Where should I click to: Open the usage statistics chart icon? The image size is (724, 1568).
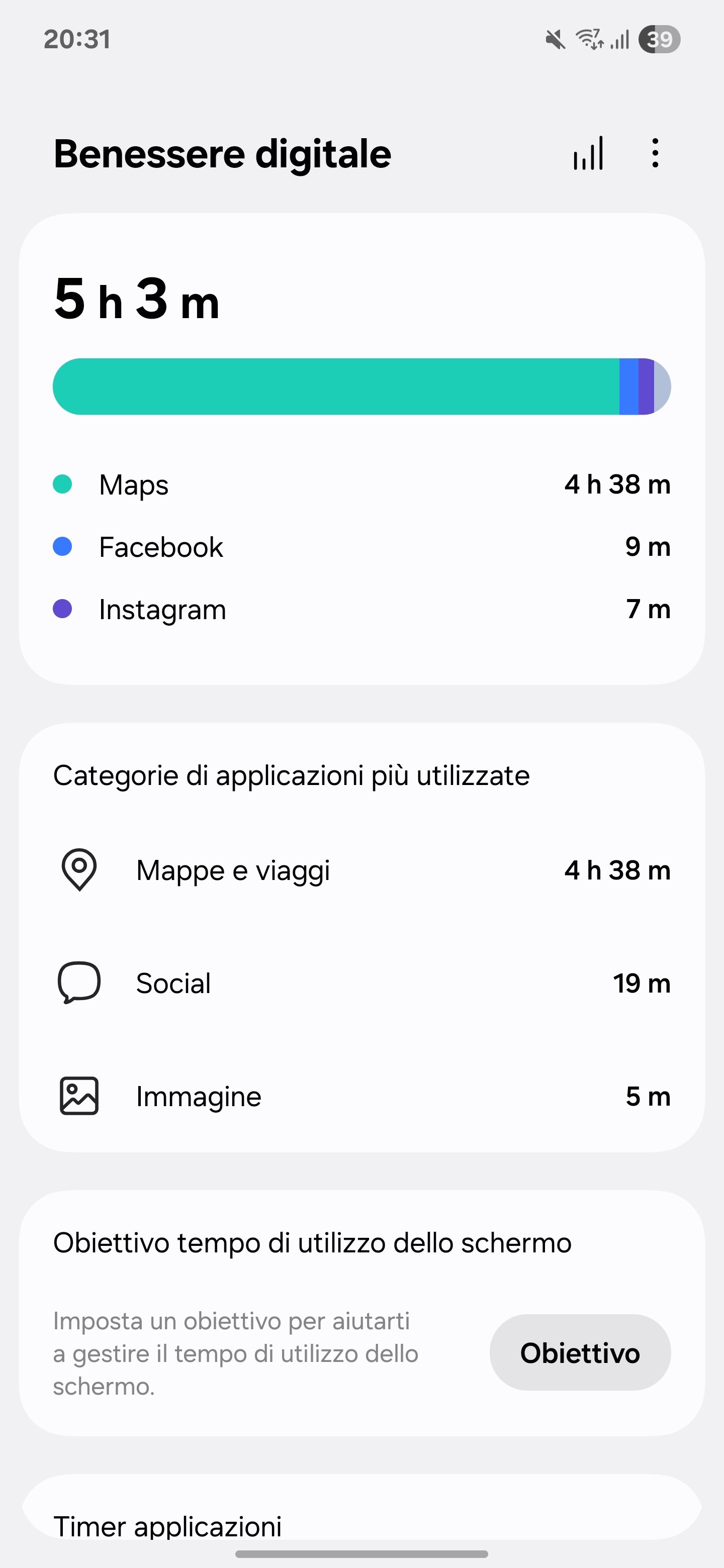tap(588, 153)
